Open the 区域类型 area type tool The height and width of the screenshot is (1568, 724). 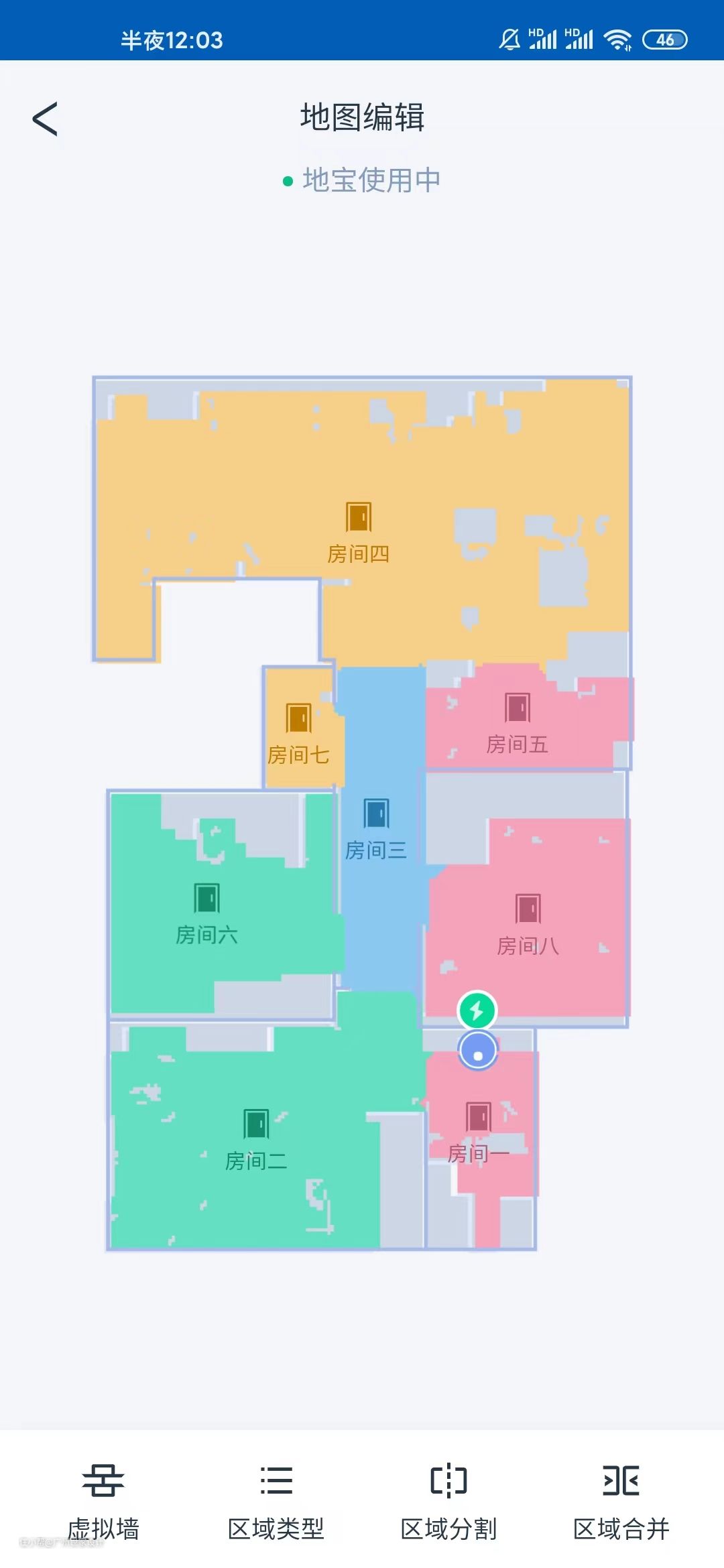(x=276, y=1502)
